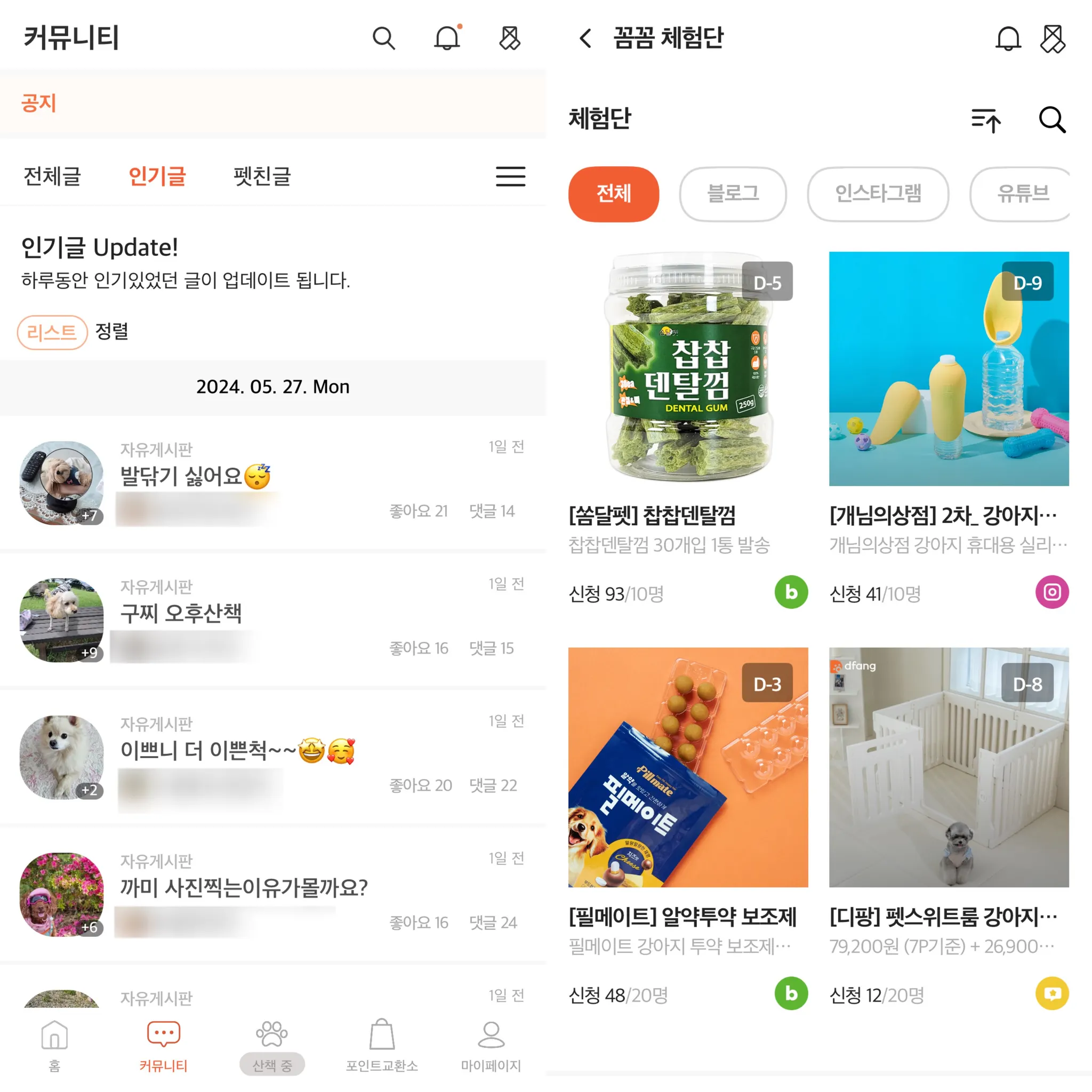Open the post 까미 사진찍는이유가몰까요?
The image size is (1092, 1092).
click(x=243, y=887)
